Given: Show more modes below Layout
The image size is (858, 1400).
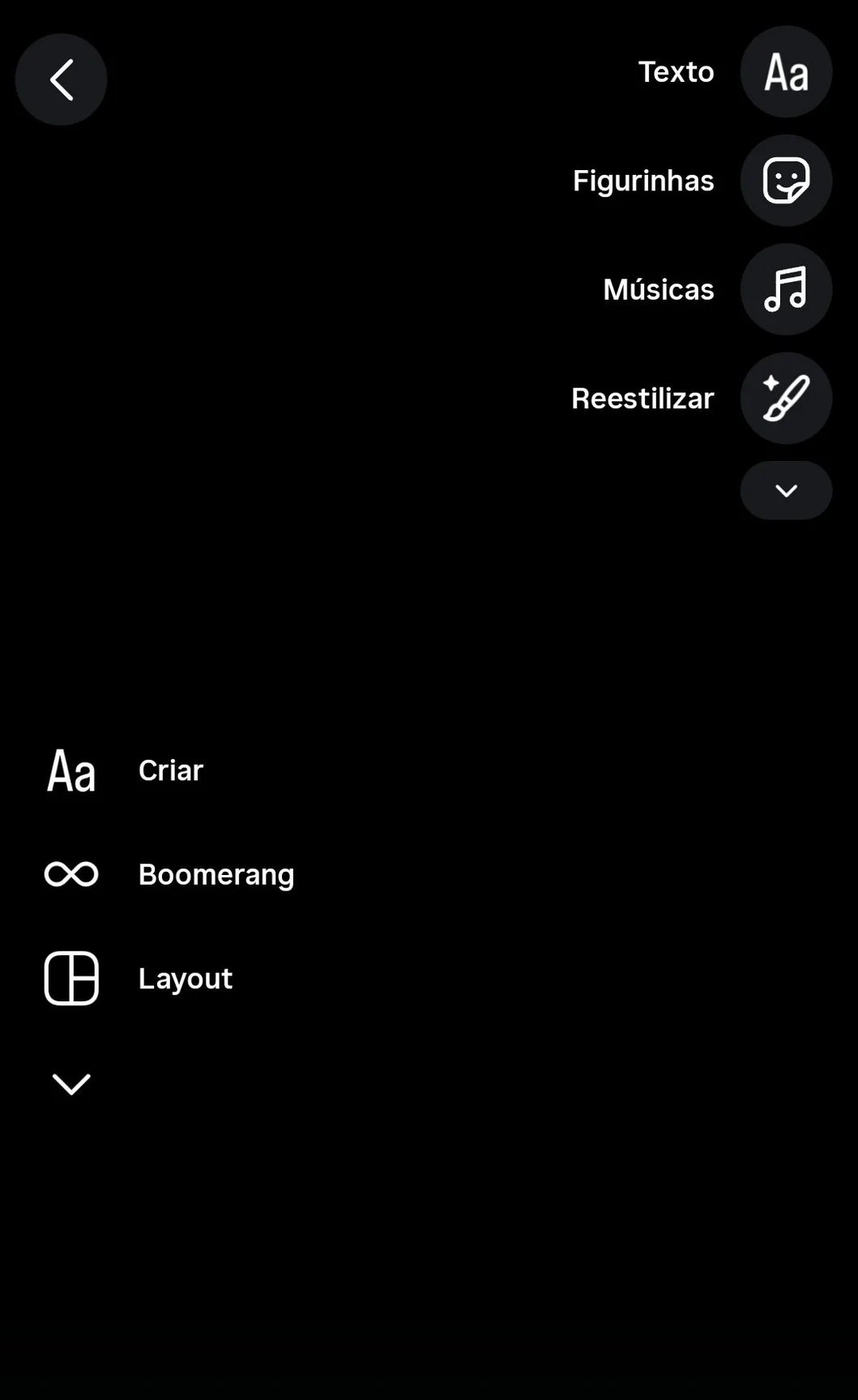Looking at the screenshot, I should [x=71, y=1084].
